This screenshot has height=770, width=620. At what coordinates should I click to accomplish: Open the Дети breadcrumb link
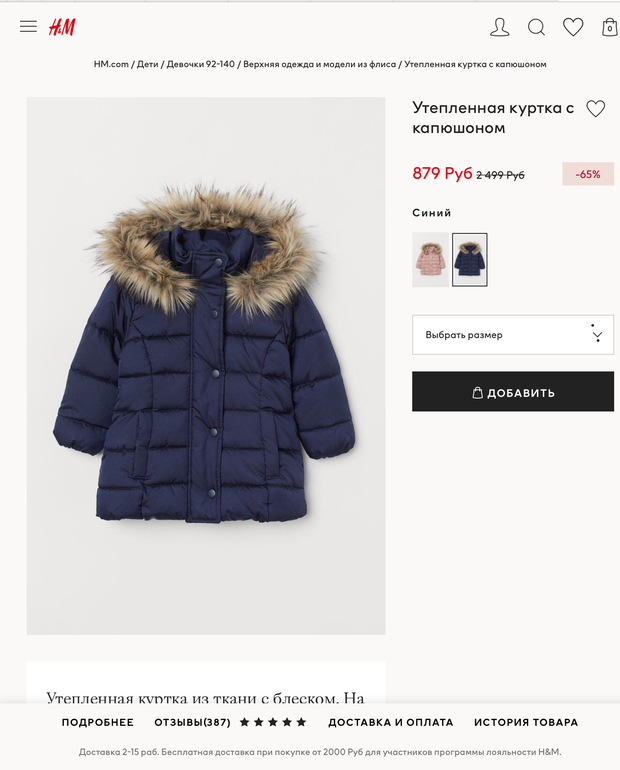click(x=148, y=64)
